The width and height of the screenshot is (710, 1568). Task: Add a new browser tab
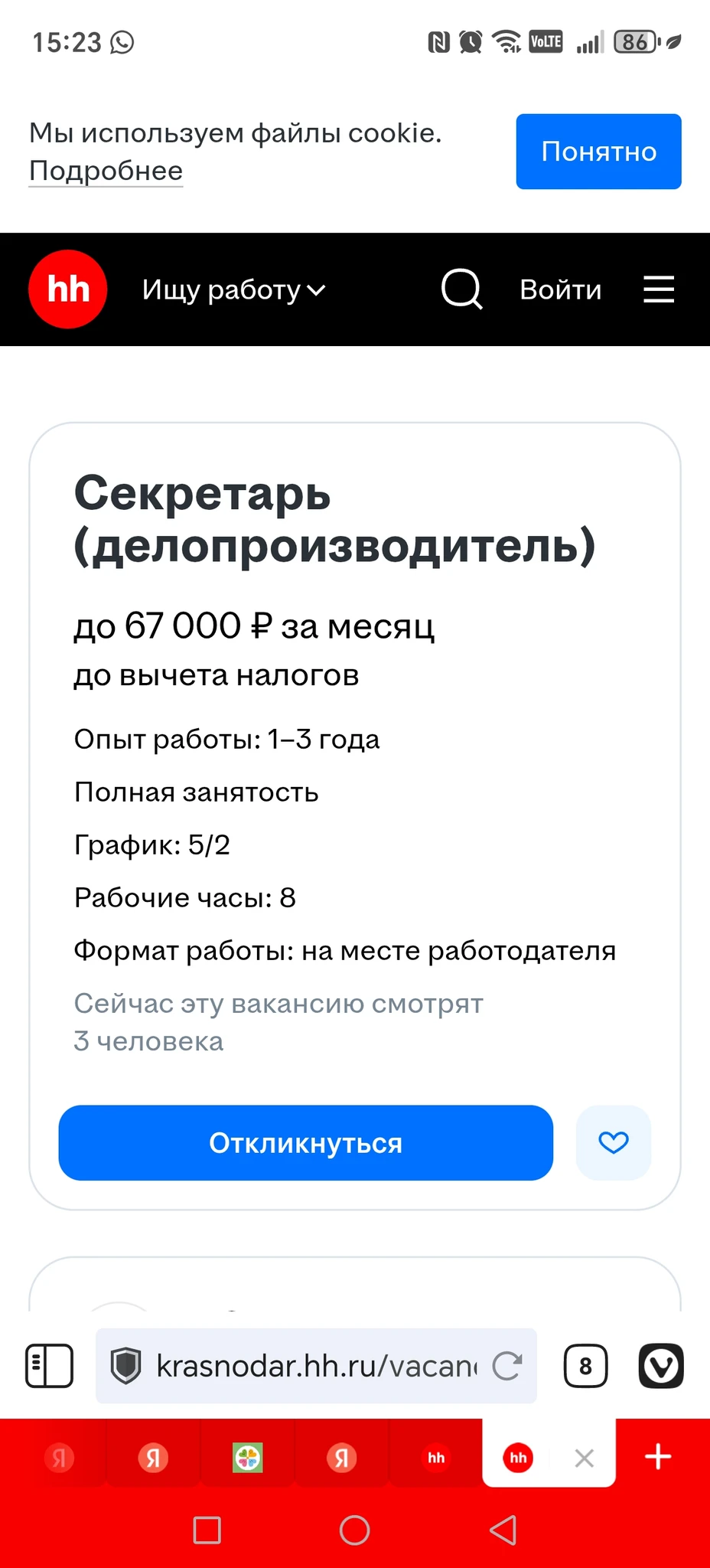pos(658,1457)
